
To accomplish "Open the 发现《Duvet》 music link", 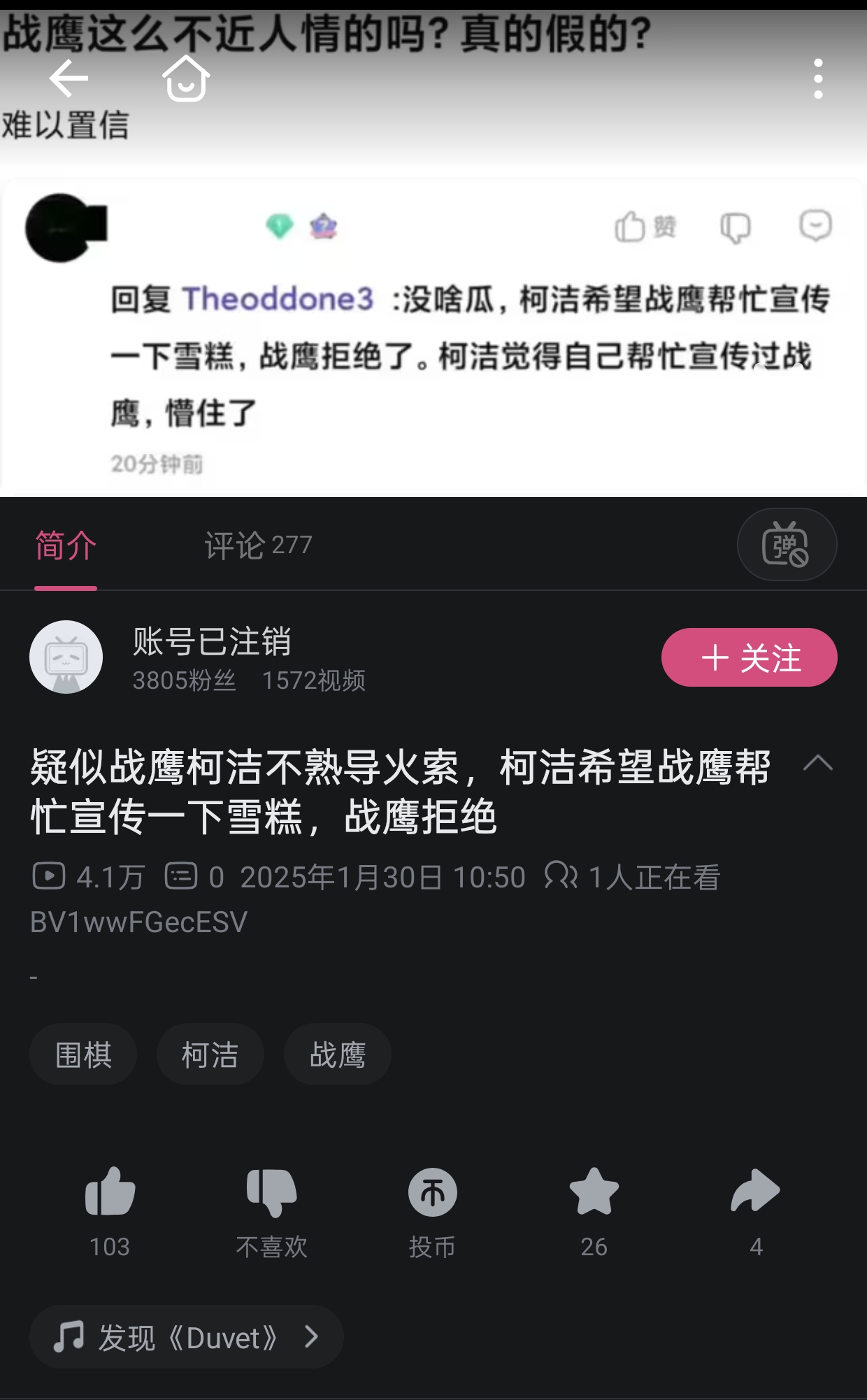I will pos(186,1337).
